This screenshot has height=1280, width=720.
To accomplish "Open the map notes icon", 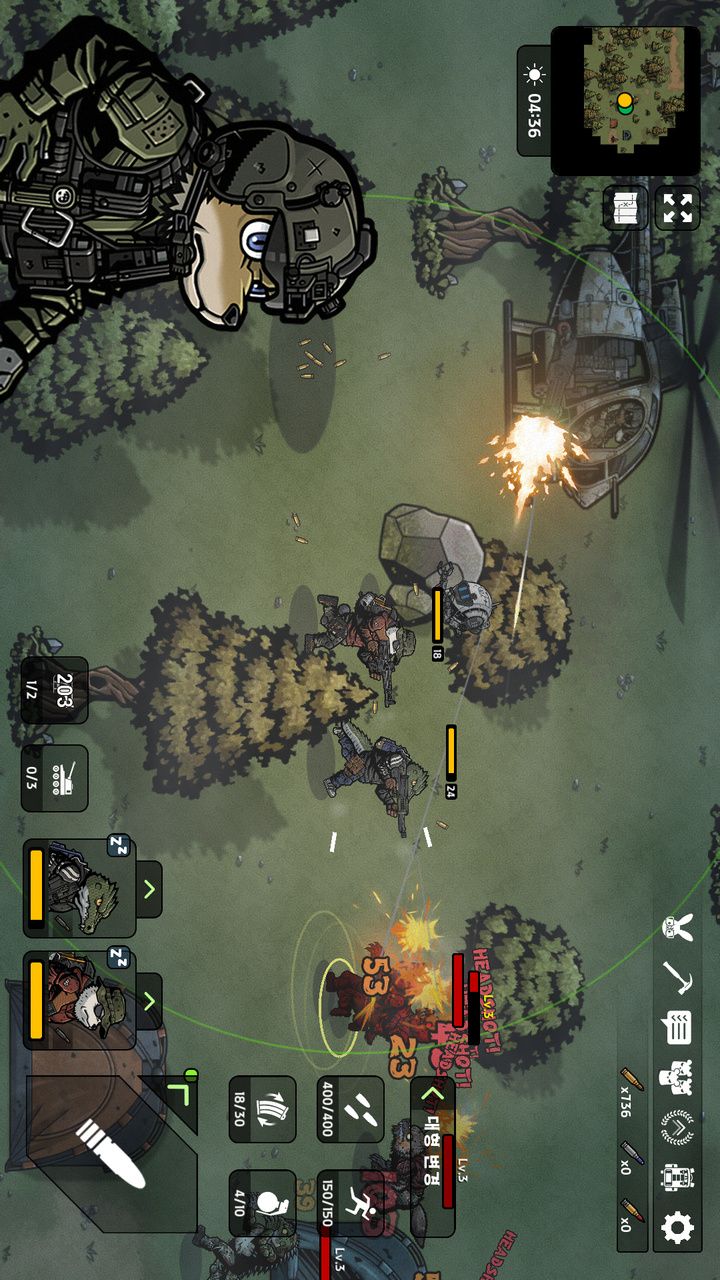I will (625, 209).
